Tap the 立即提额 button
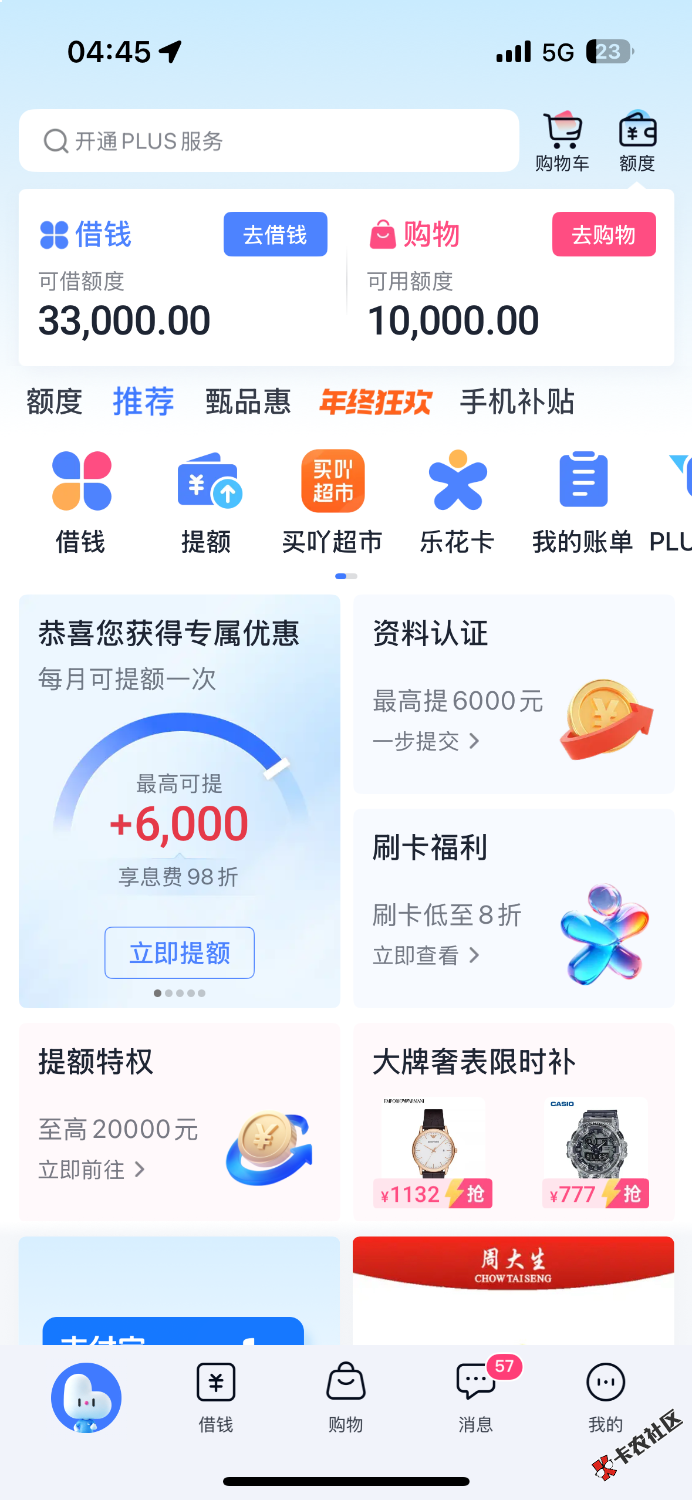692x1500 pixels. 180,953
